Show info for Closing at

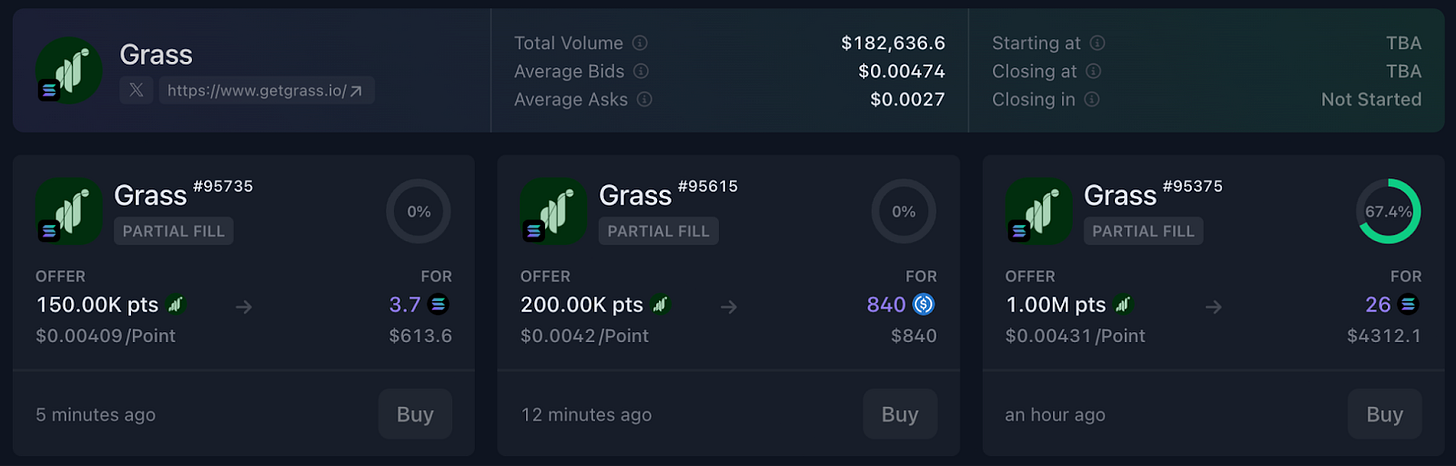click(x=1093, y=72)
